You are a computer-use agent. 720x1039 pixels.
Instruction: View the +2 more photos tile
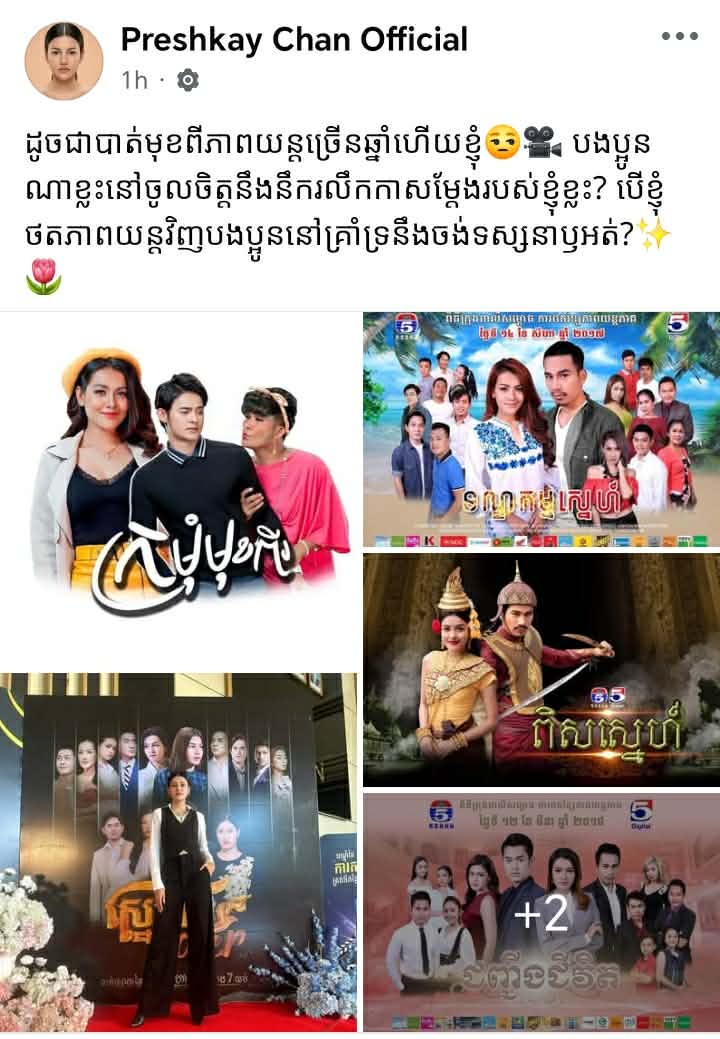540,912
